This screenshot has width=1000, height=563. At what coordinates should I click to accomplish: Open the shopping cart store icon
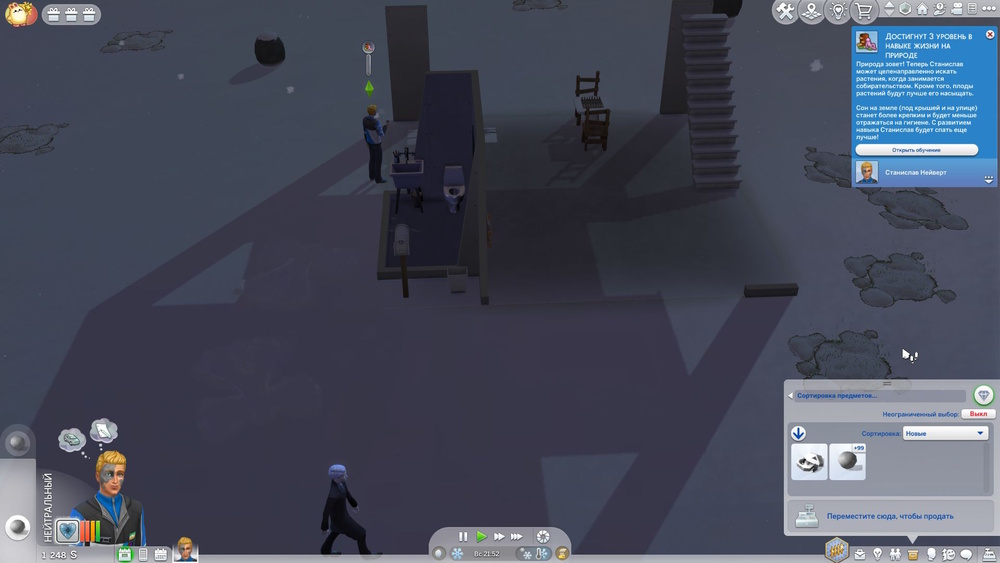863,11
